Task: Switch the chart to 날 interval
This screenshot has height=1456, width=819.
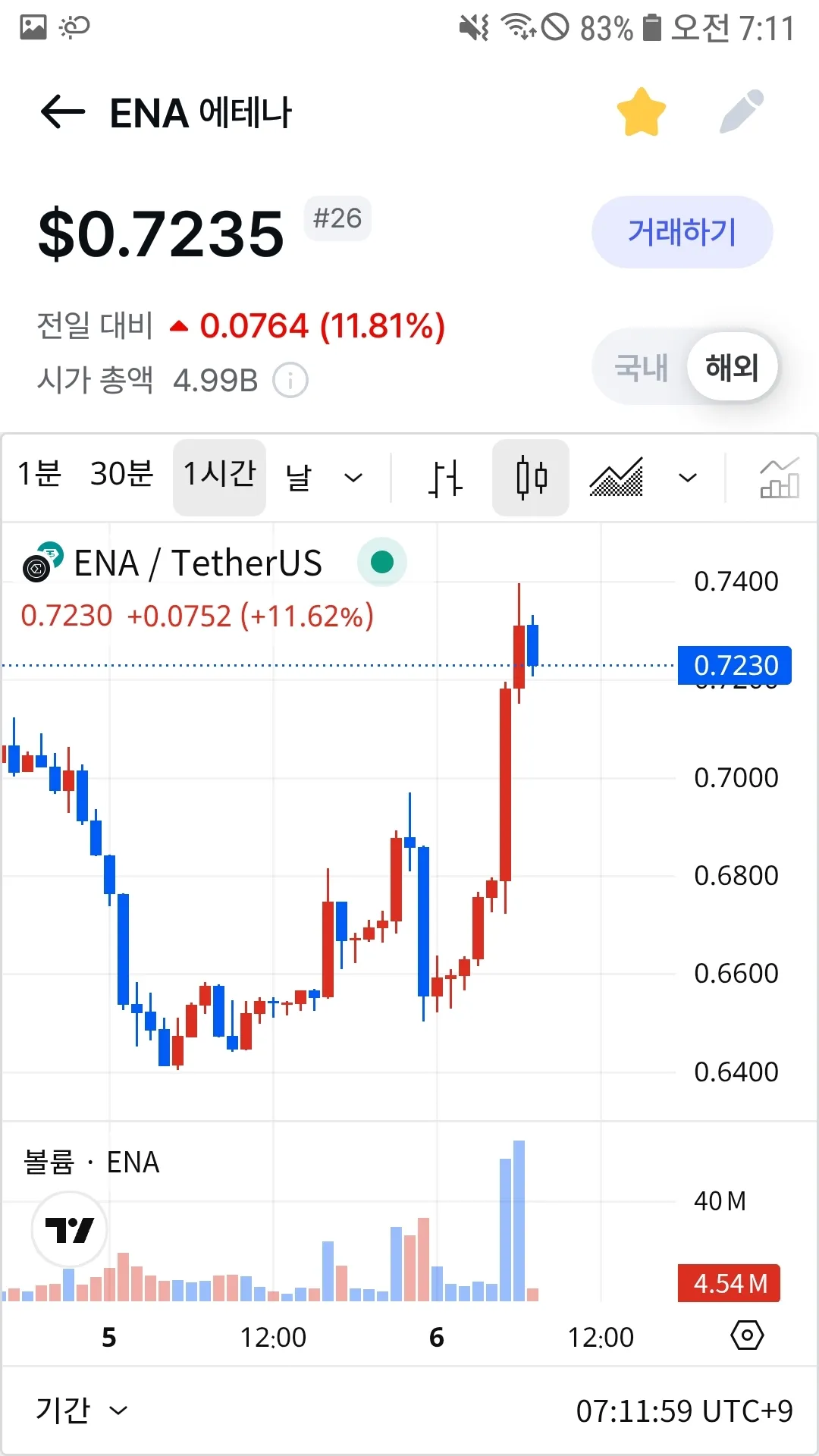Action: (299, 477)
